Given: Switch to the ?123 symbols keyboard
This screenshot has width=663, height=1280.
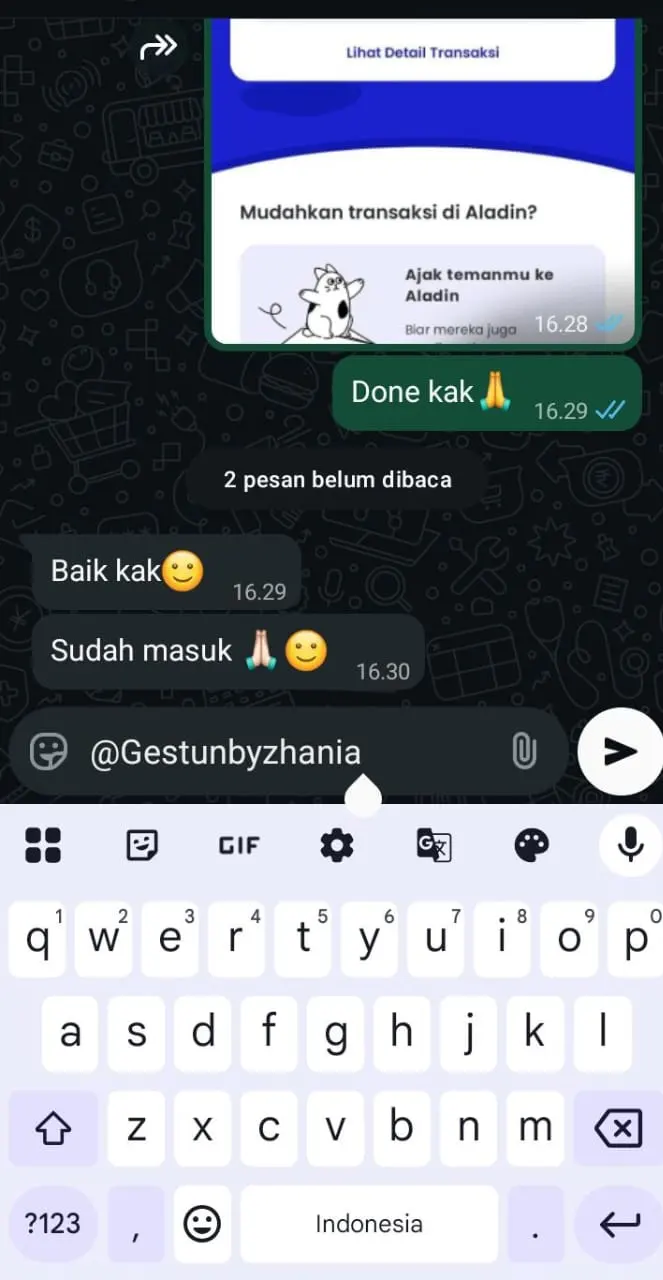Looking at the screenshot, I should point(51,1224).
